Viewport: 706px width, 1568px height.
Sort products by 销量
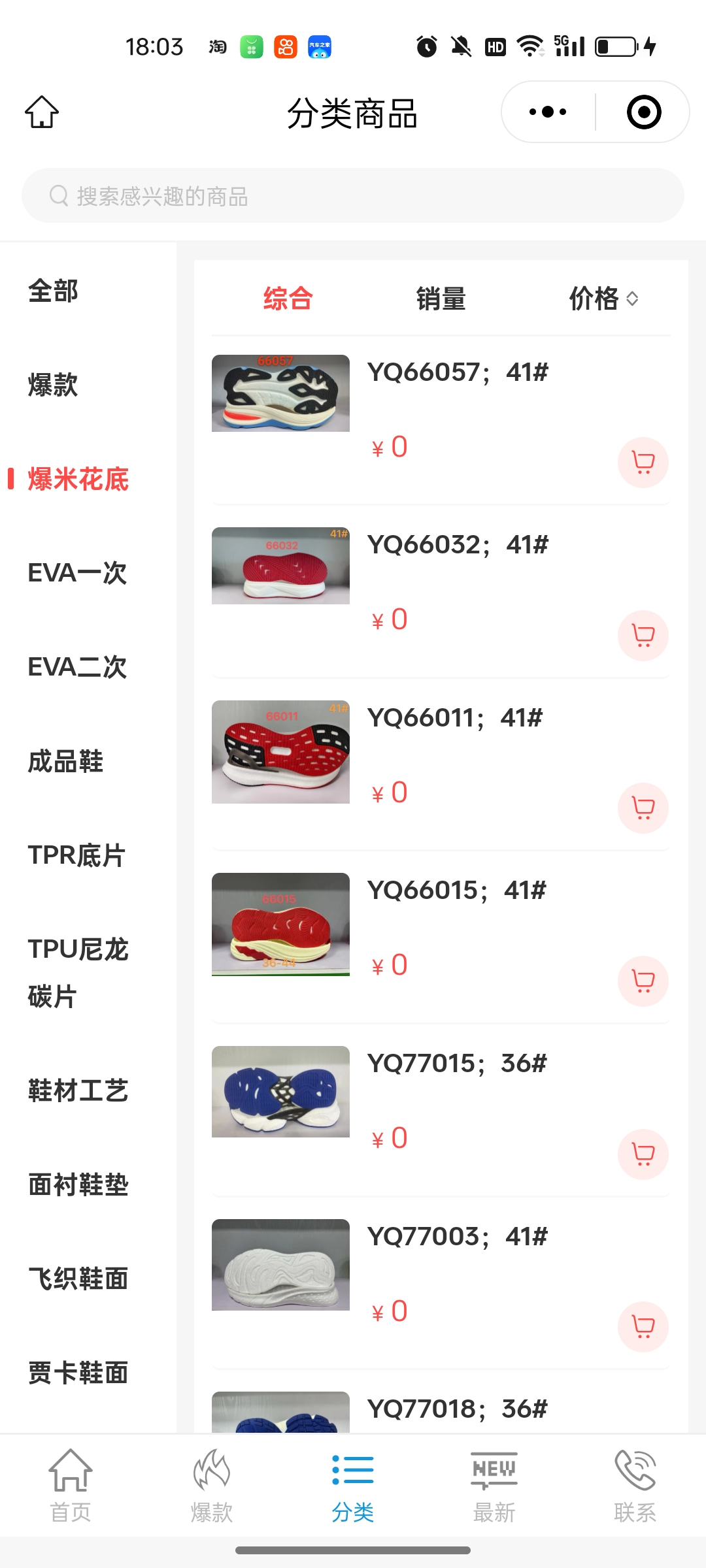[x=441, y=299]
